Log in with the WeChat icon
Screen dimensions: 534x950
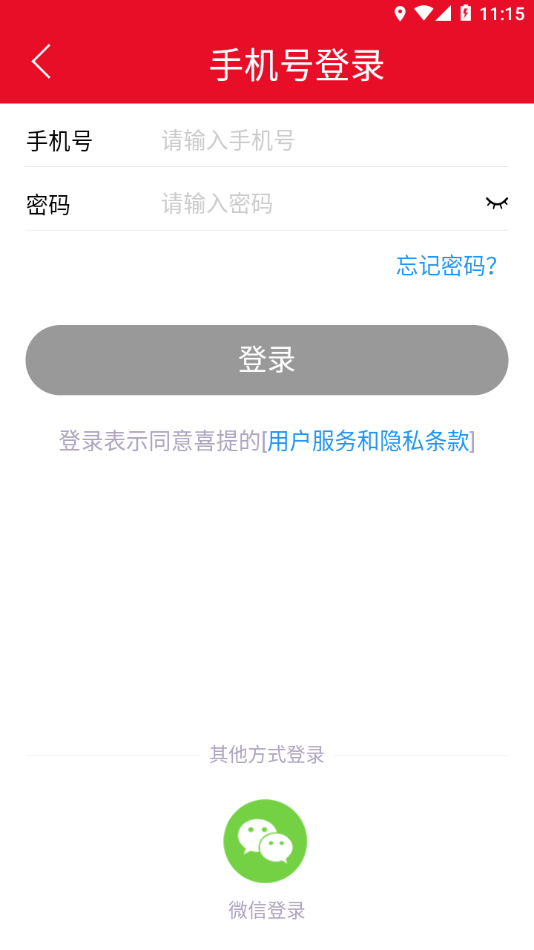265,840
